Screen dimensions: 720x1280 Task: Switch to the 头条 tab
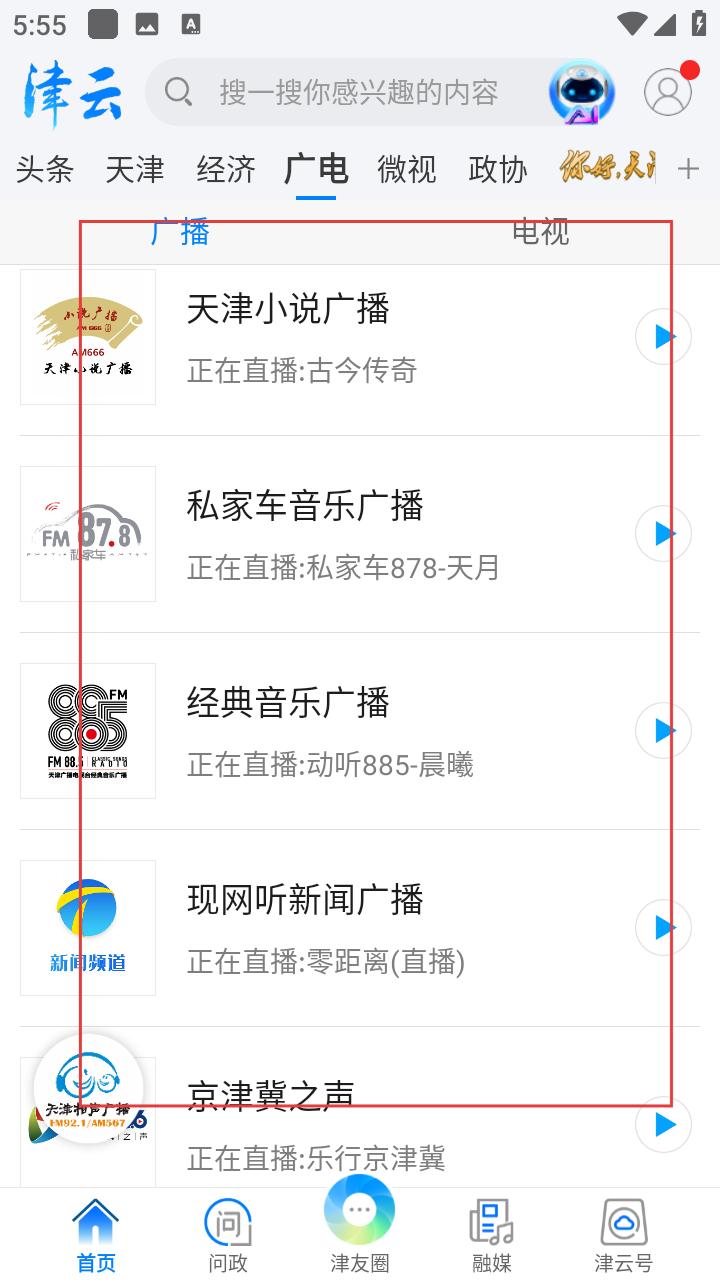point(45,169)
